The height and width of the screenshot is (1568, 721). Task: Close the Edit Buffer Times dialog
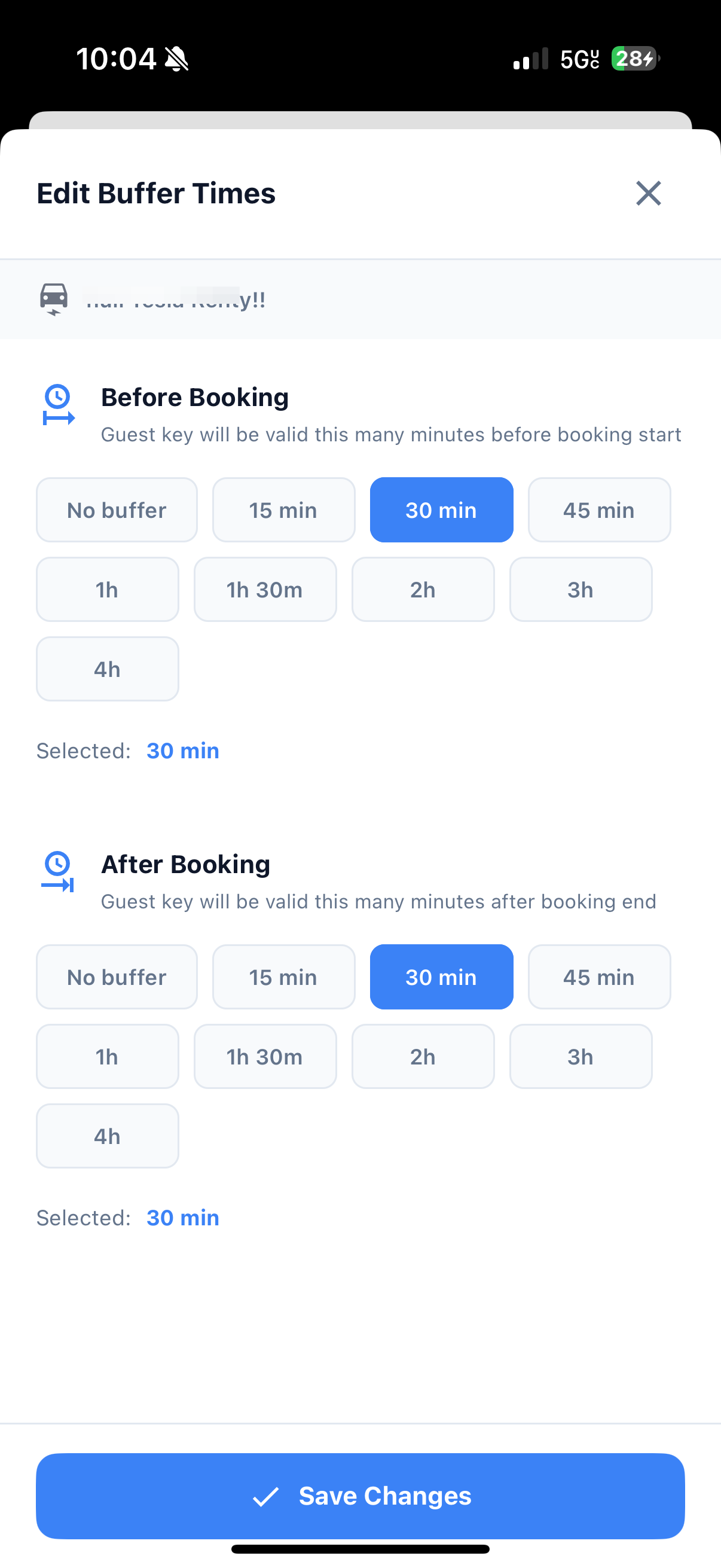648,194
